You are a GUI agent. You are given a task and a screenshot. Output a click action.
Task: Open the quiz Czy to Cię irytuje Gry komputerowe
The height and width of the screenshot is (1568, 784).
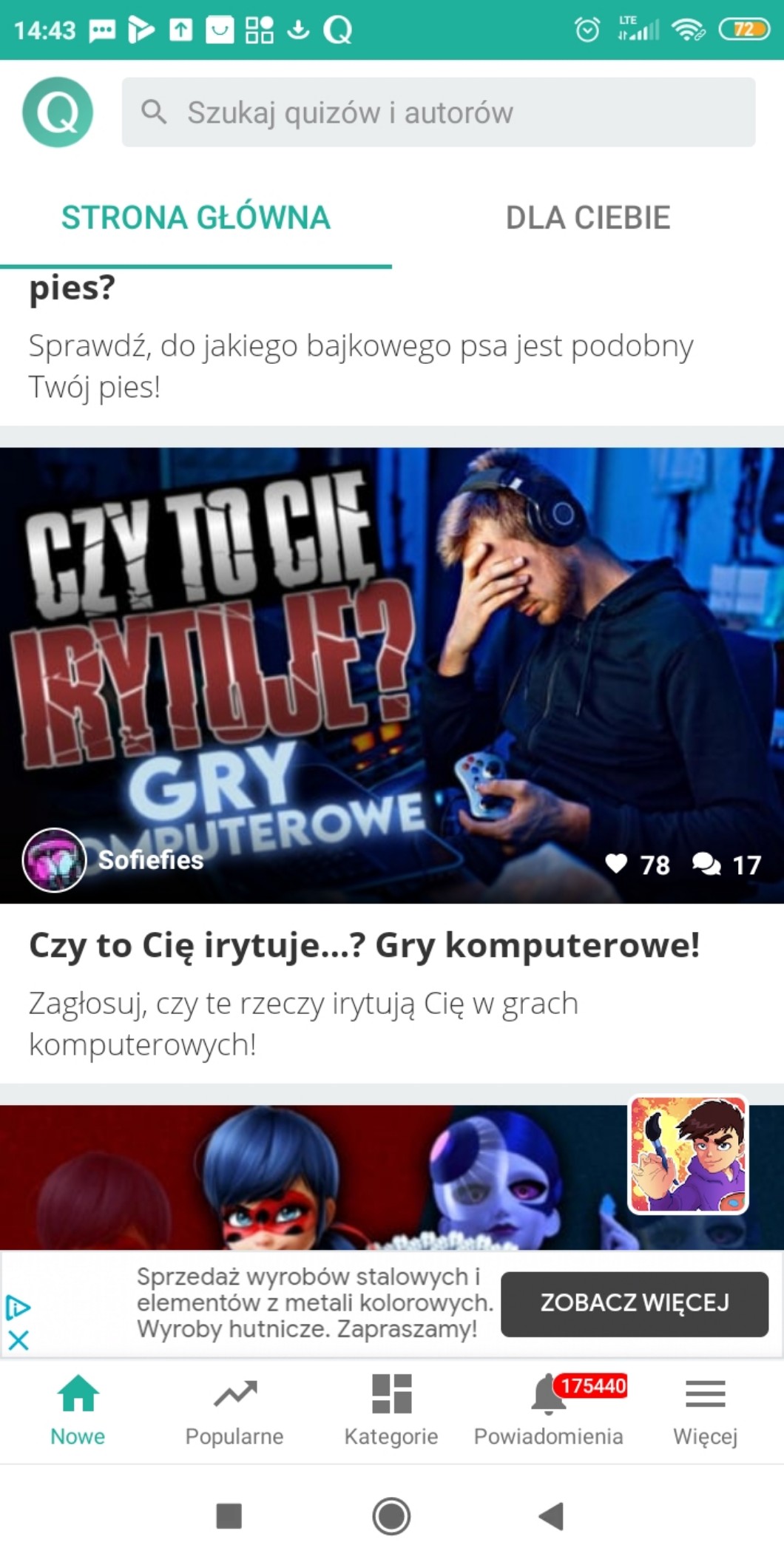tap(364, 945)
